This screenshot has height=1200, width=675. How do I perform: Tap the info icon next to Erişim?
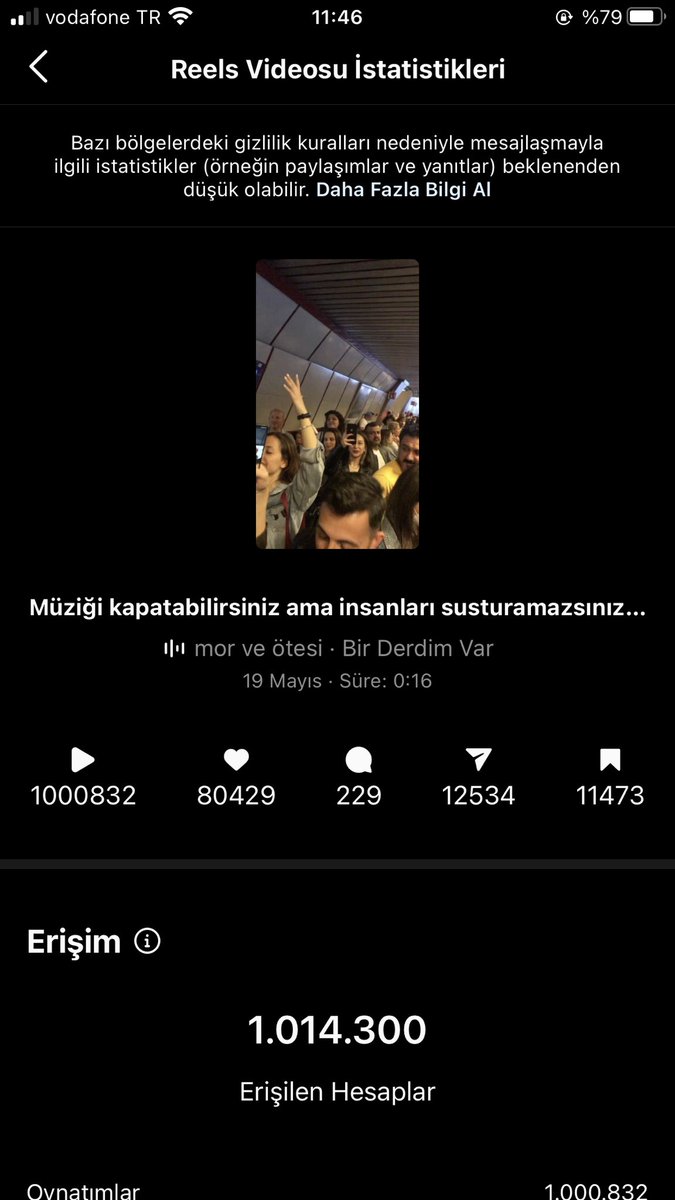147,941
